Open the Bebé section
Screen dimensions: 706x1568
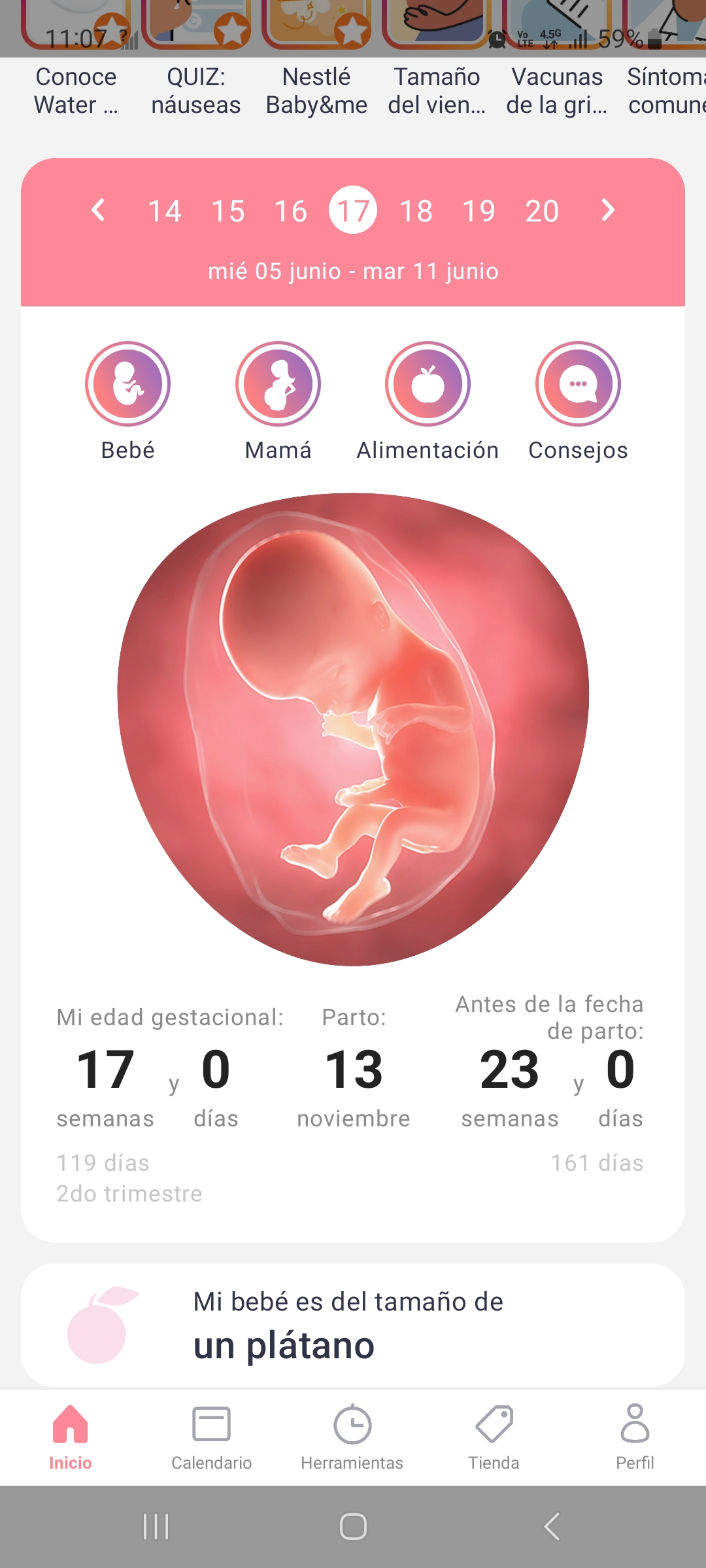[128, 384]
